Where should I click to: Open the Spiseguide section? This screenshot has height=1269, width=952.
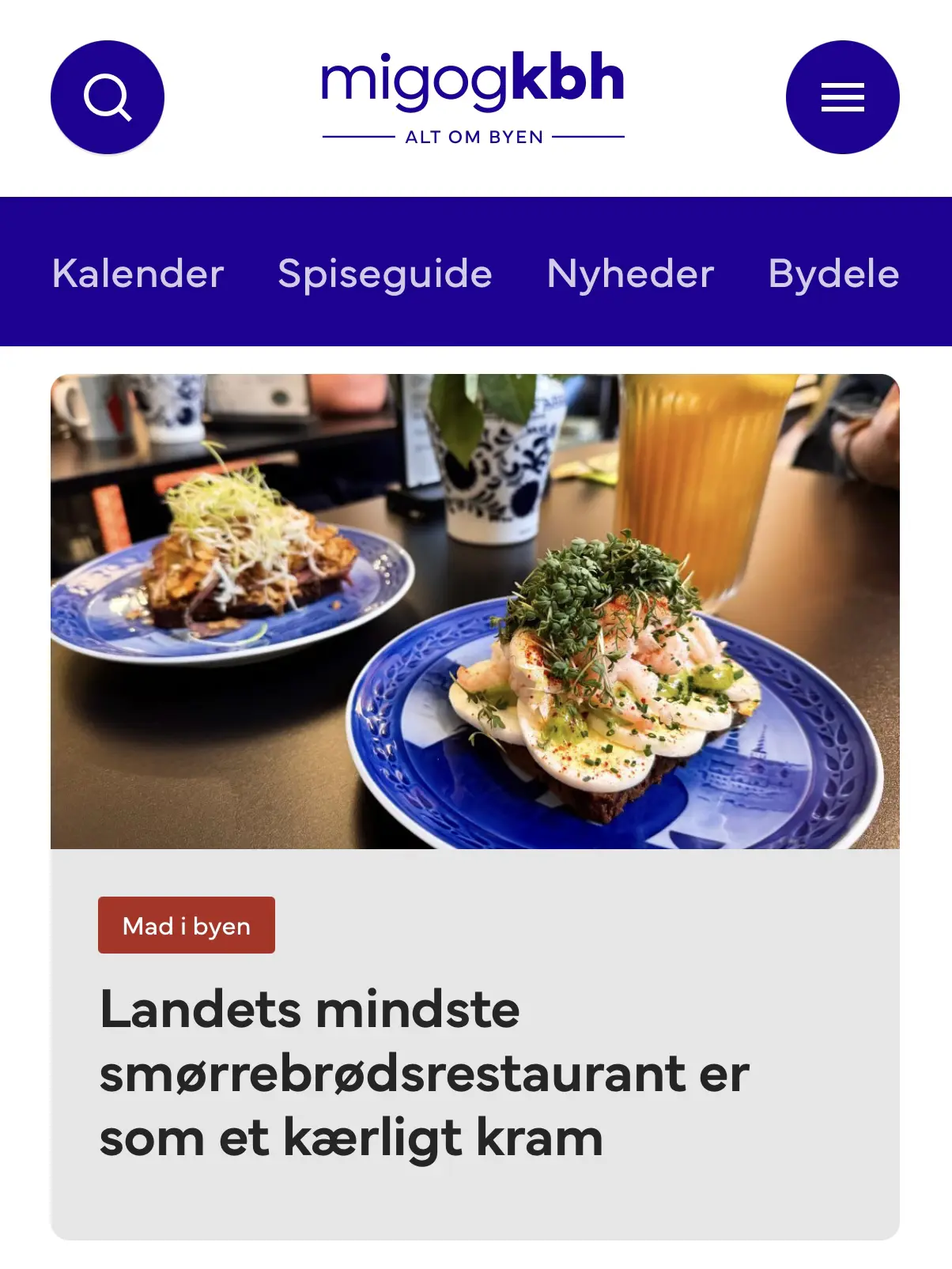pyautogui.click(x=385, y=274)
